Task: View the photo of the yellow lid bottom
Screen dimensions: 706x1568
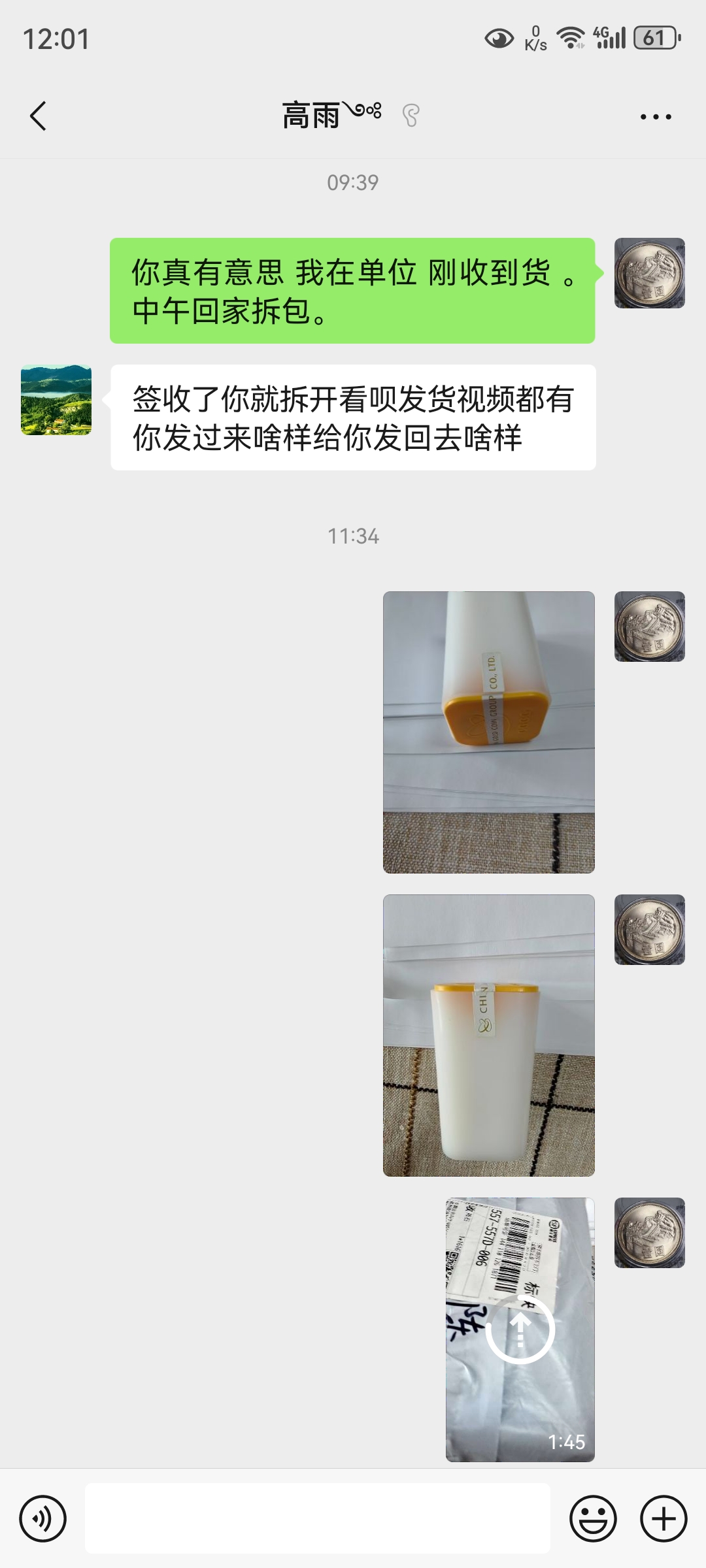Action: [x=489, y=732]
